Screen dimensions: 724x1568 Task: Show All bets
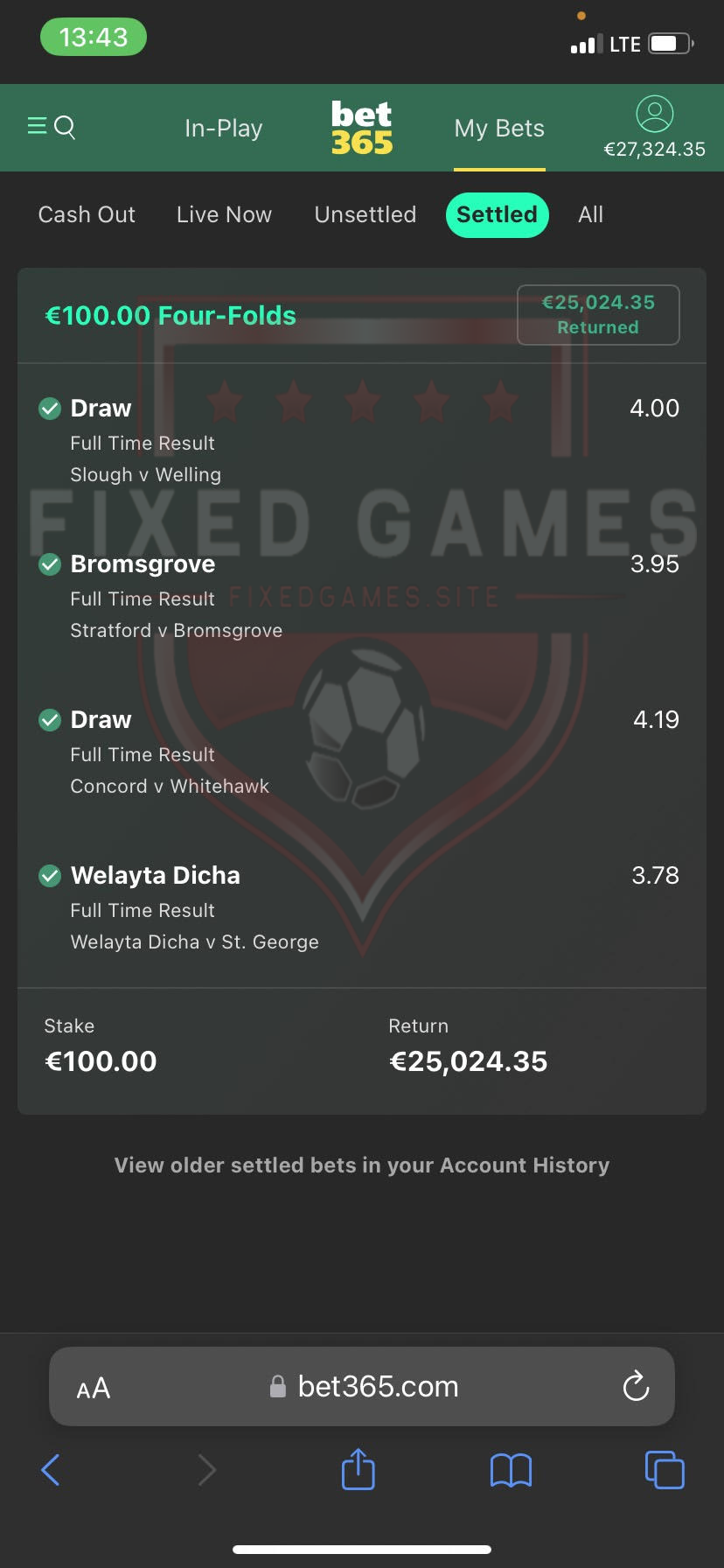(590, 214)
